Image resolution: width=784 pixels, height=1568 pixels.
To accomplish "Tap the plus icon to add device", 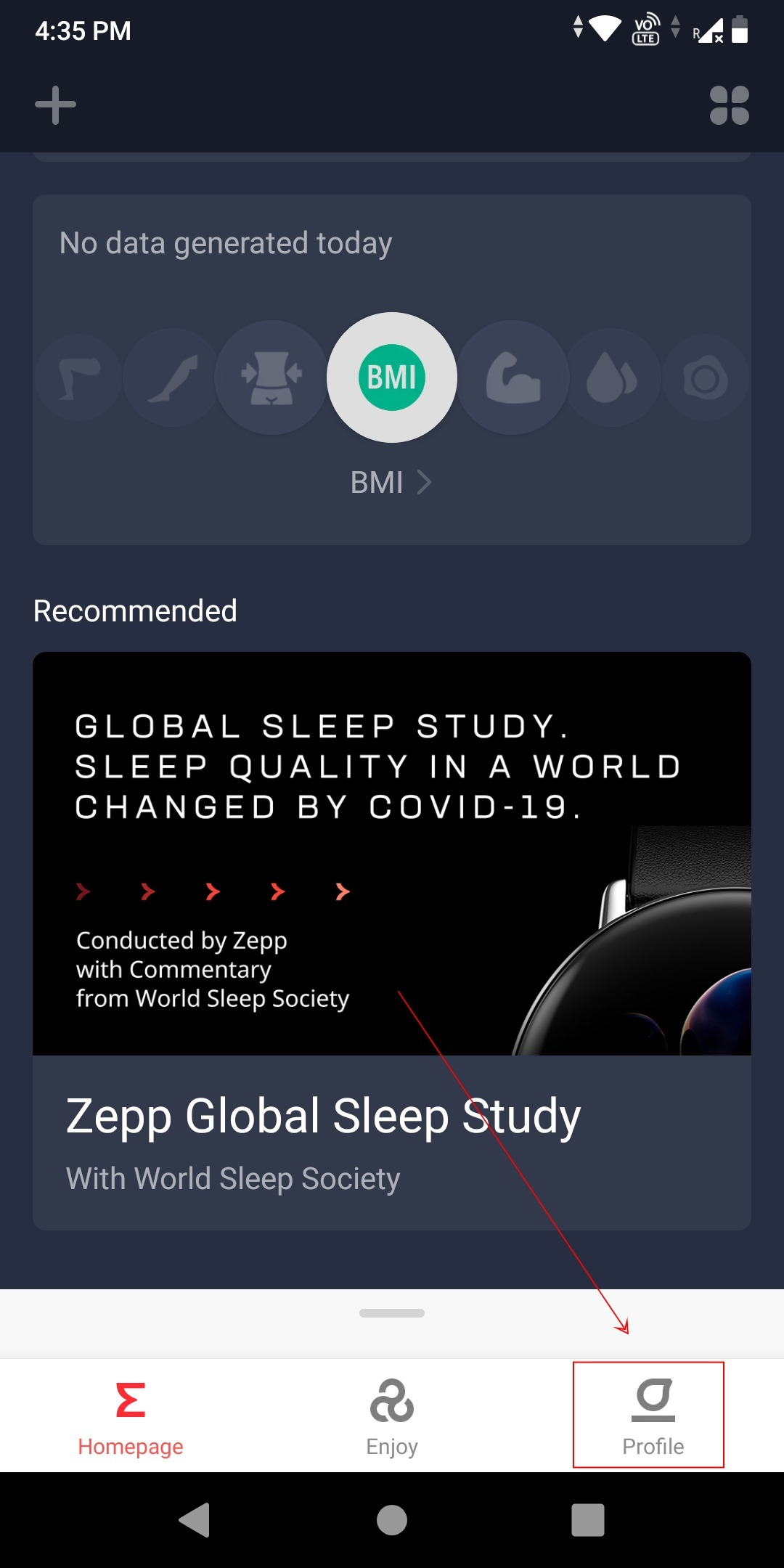I will coord(55,105).
